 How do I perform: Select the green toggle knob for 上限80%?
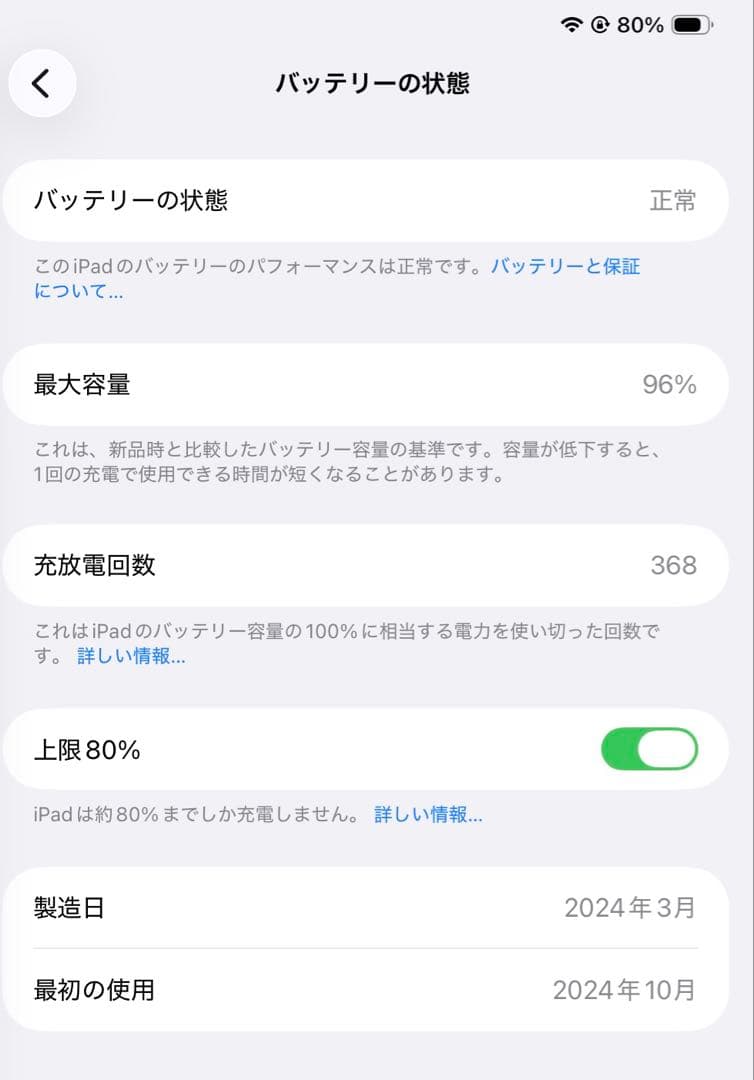tap(668, 747)
